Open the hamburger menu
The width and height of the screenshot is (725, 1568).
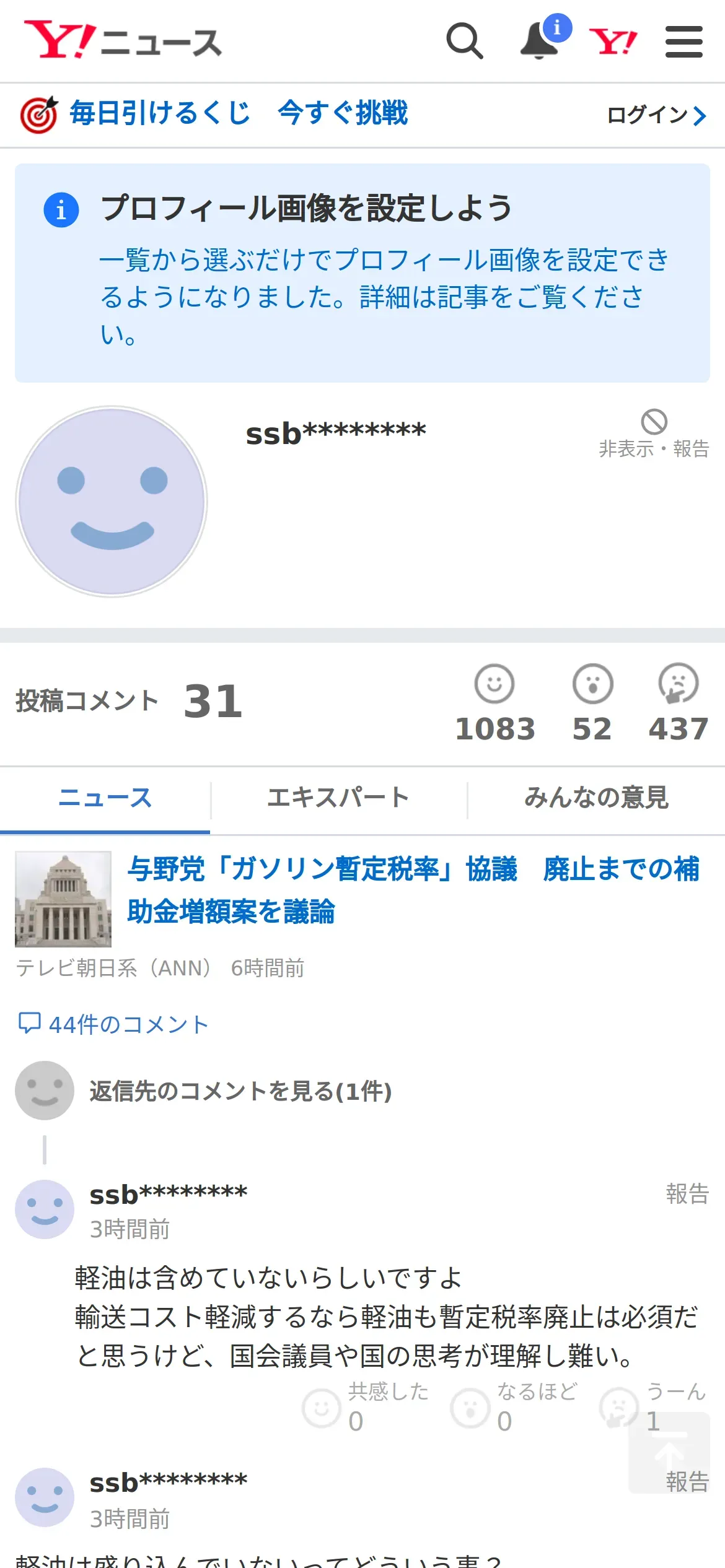[683, 41]
